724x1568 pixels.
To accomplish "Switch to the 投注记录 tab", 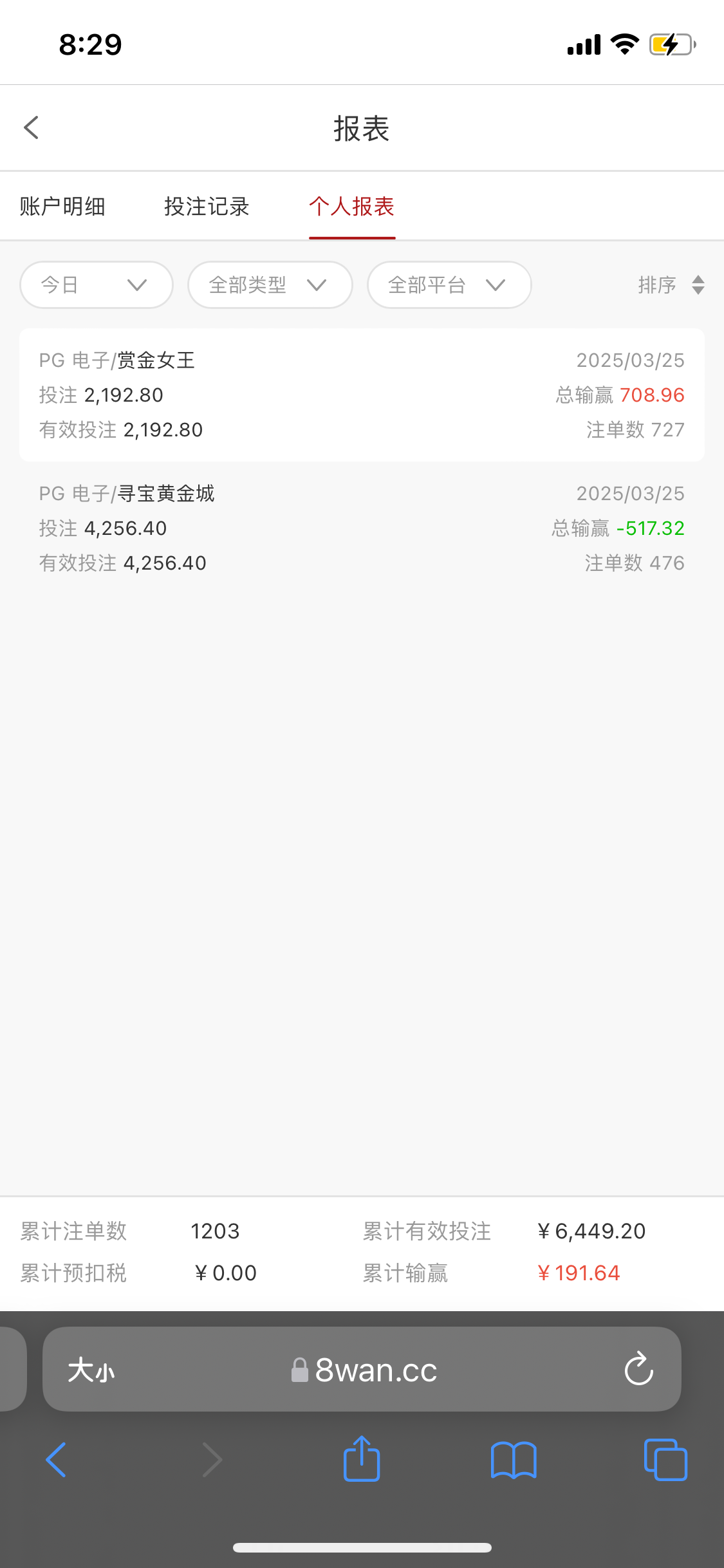I will pos(207,207).
